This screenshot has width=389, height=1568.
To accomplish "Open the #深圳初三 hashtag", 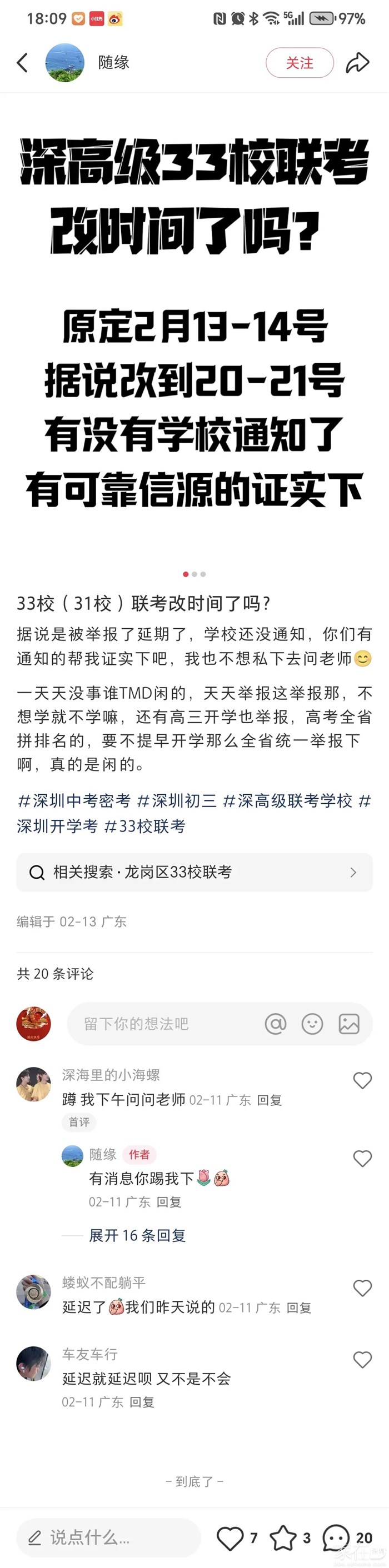I will coord(177,801).
